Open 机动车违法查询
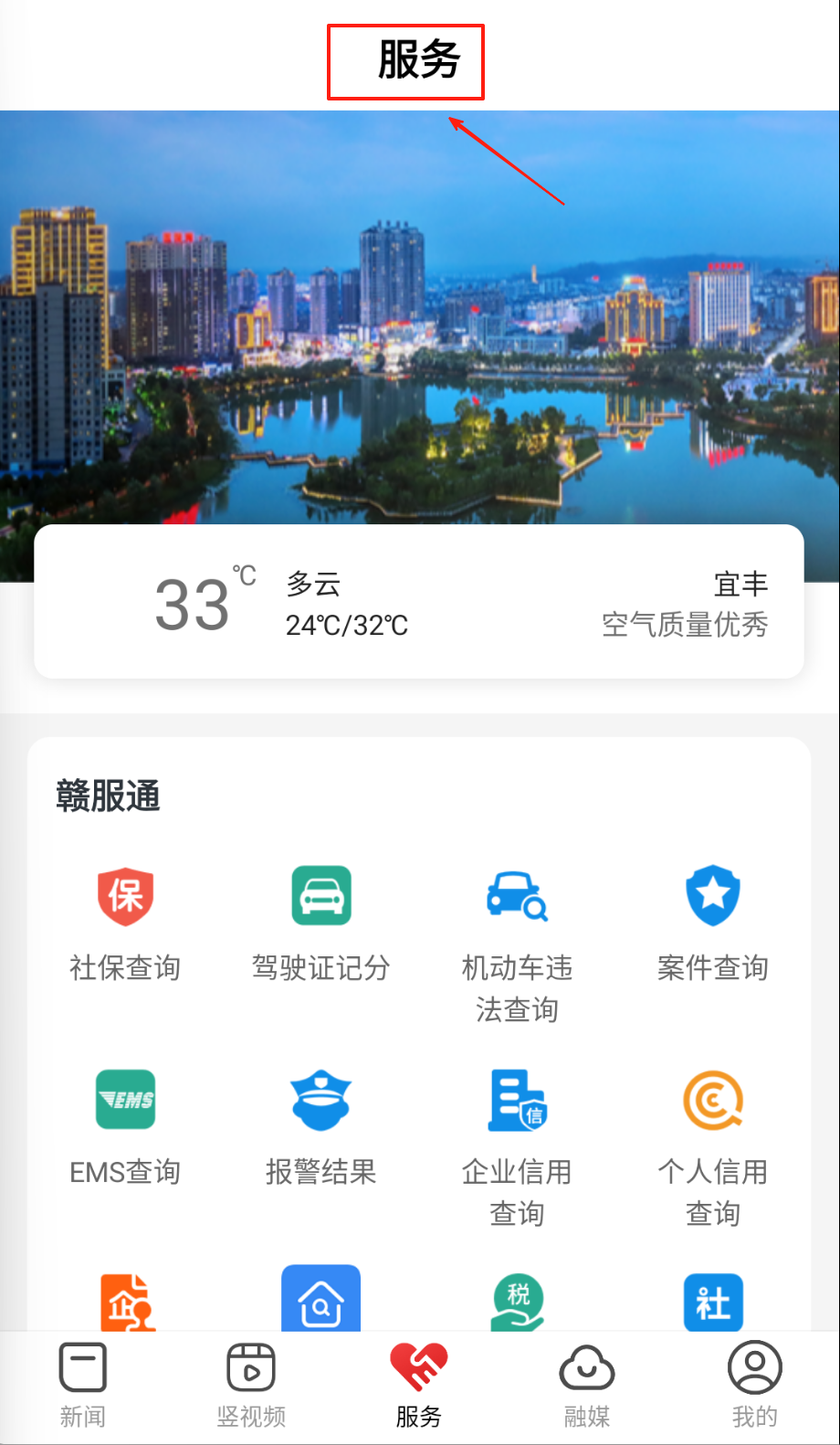The image size is (840, 1445). pos(517,941)
